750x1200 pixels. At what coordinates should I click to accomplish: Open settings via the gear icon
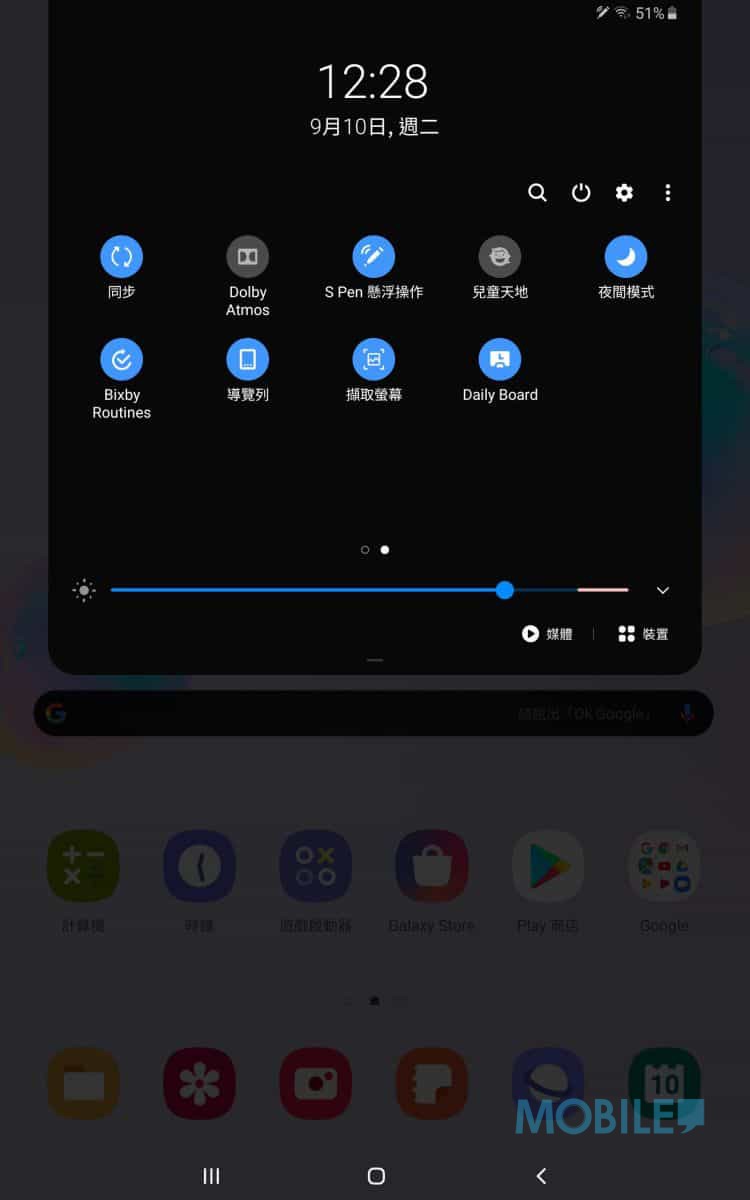(x=624, y=193)
